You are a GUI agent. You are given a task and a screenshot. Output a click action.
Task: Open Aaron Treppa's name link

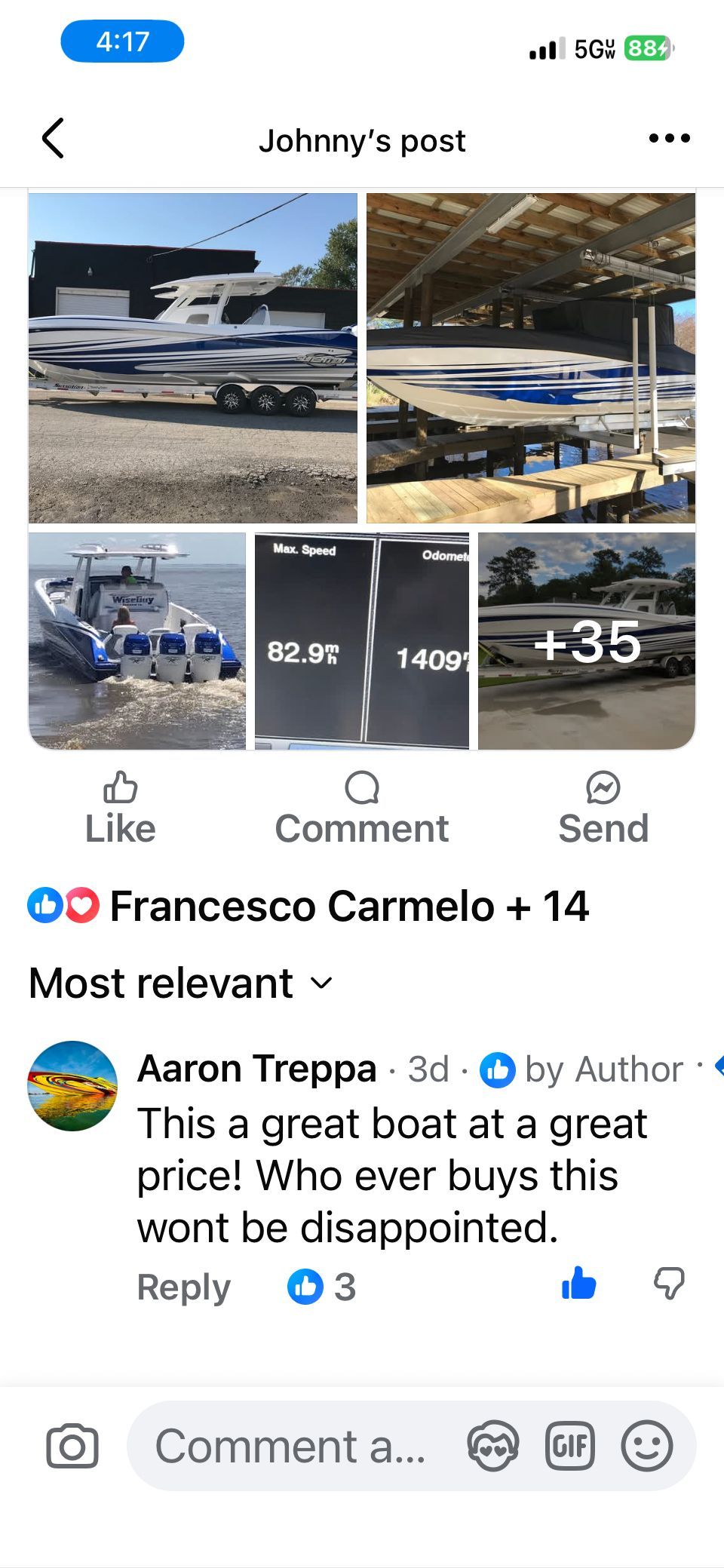256,1069
